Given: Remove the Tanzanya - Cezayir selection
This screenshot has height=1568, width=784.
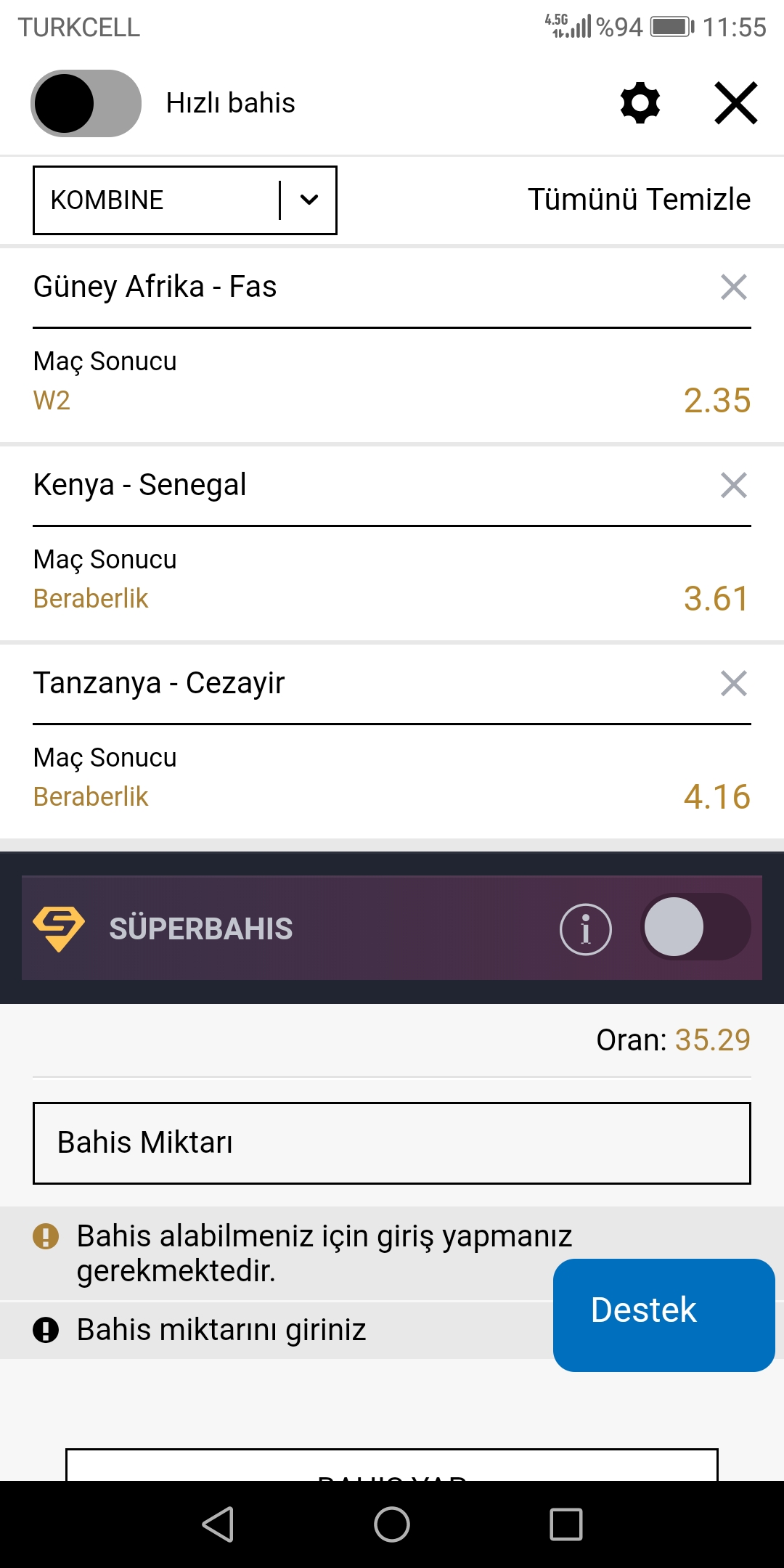Looking at the screenshot, I should click(x=734, y=683).
